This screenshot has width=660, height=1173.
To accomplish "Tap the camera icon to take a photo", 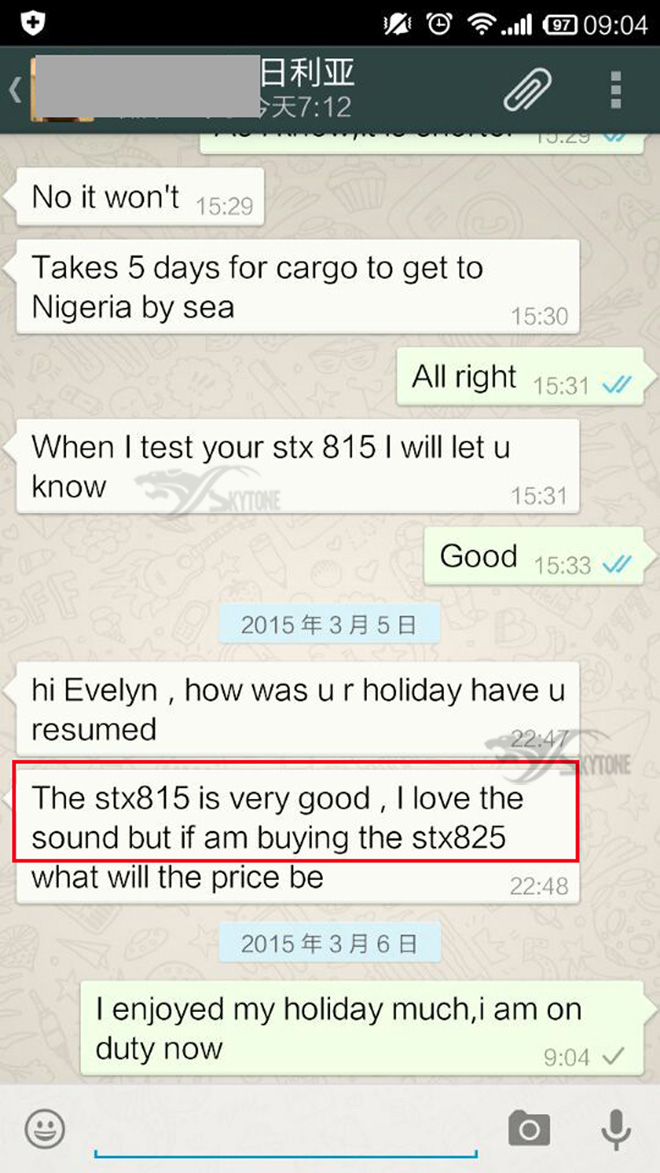I will point(529,1129).
